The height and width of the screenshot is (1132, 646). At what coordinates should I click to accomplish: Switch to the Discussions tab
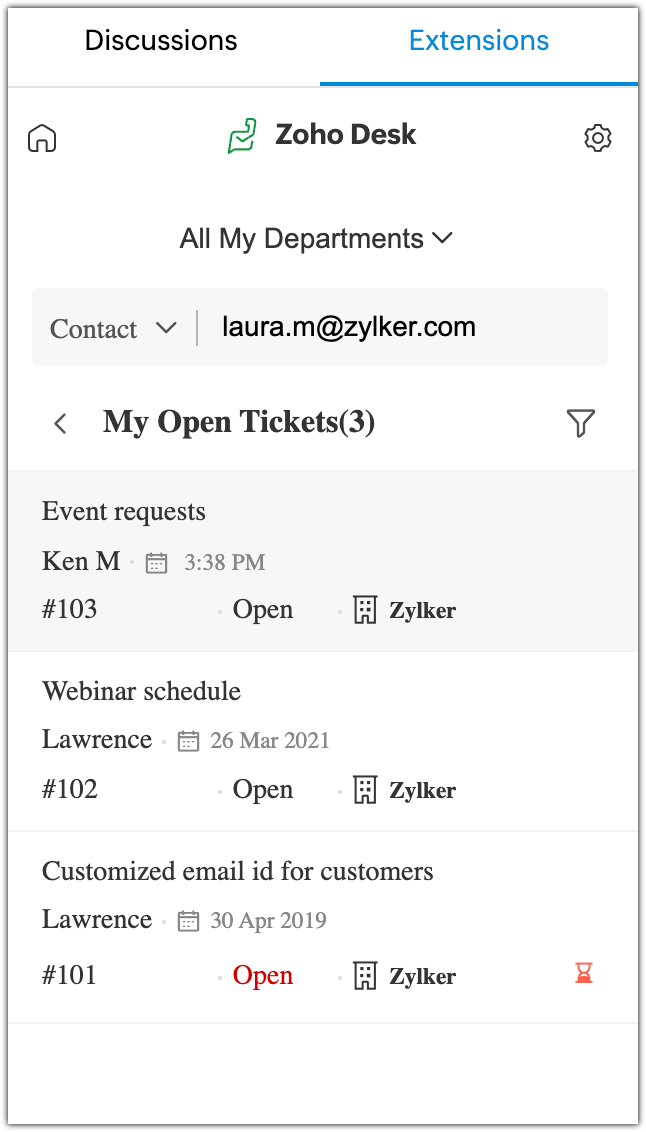click(x=161, y=41)
